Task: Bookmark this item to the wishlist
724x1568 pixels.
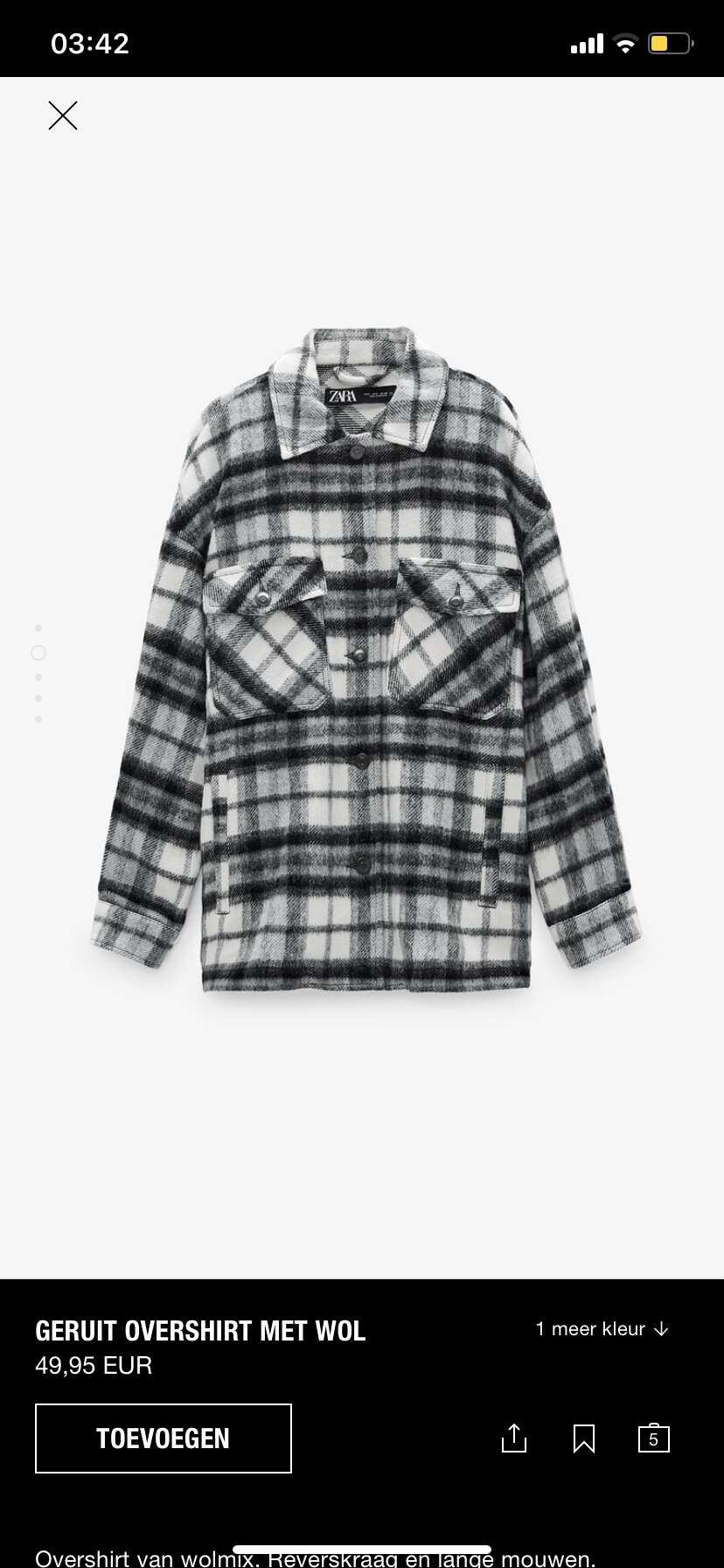Action: tap(584, 1438)
